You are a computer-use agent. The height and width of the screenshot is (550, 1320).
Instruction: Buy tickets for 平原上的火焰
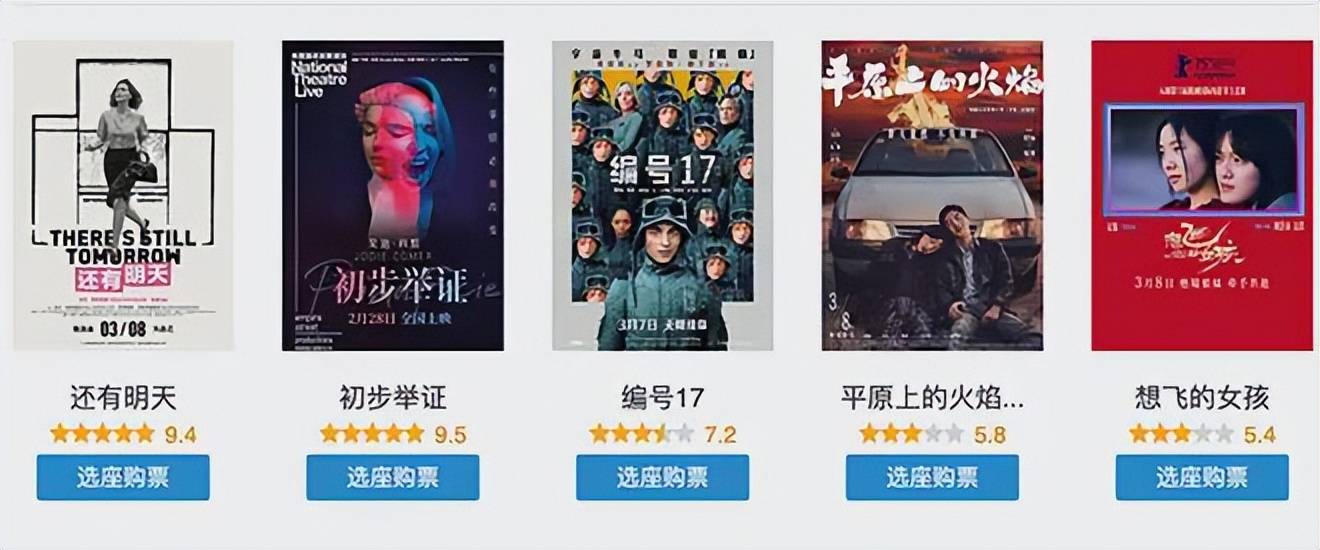(932, 477)
